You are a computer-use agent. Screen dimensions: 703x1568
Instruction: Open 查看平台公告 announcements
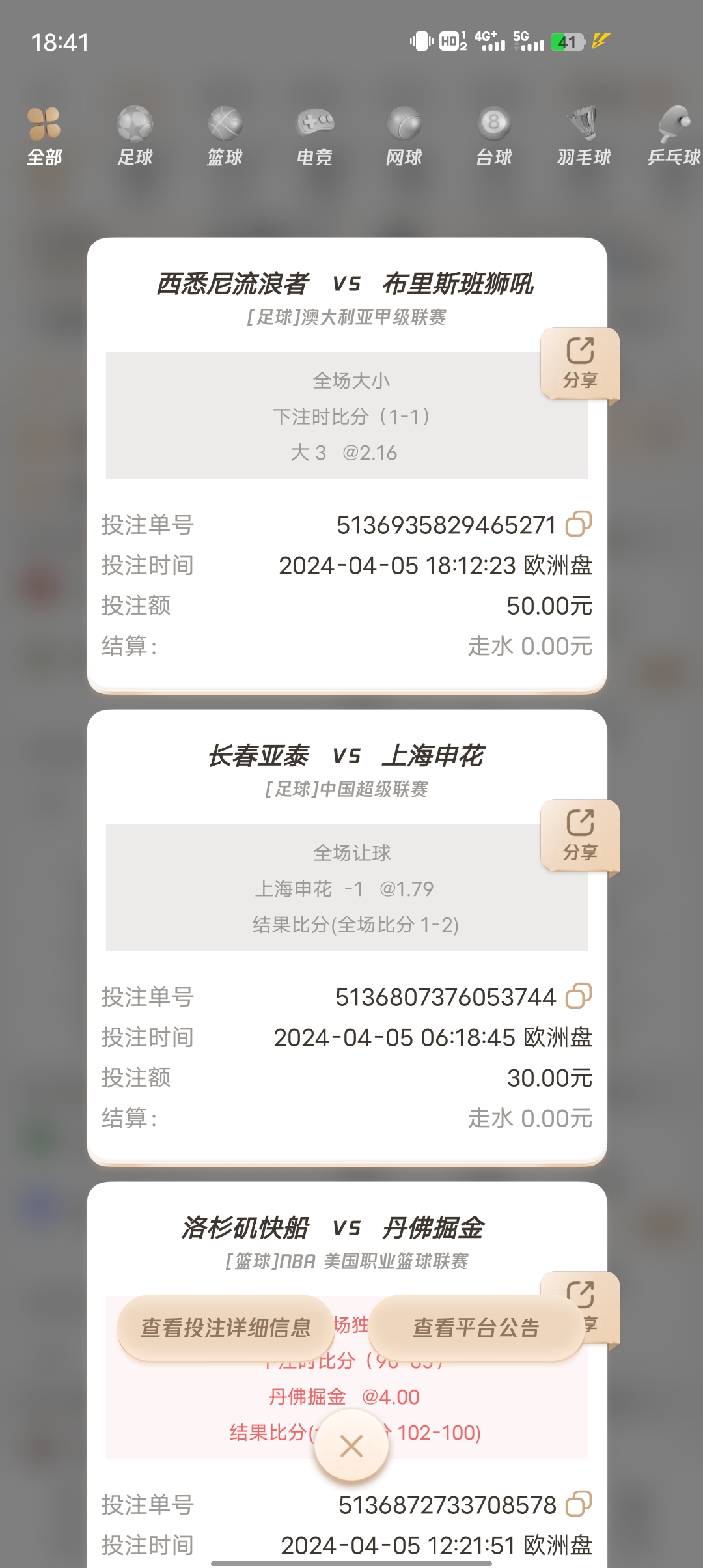pos(476,1328)
